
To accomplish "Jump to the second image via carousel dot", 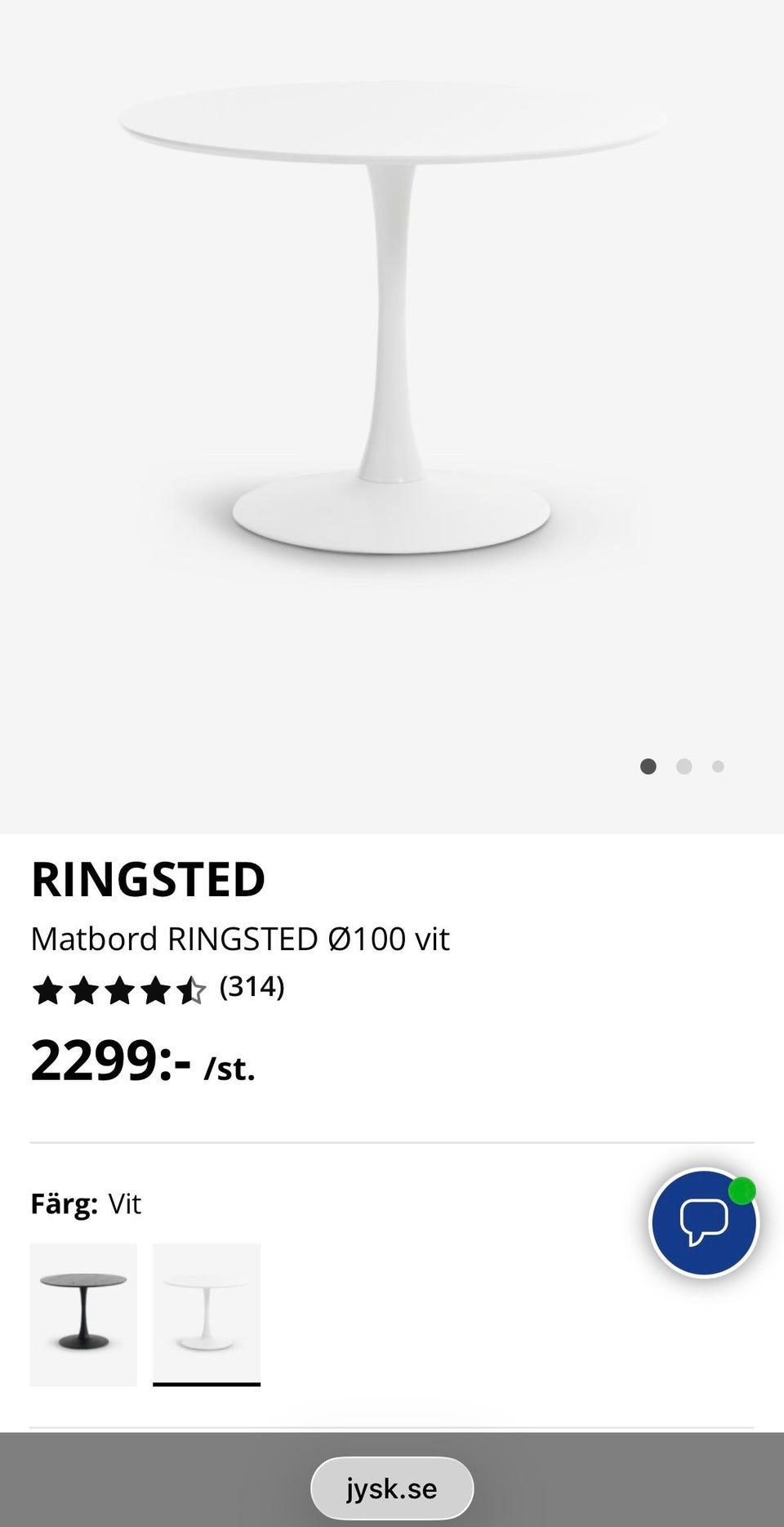I will coord(684,766).
